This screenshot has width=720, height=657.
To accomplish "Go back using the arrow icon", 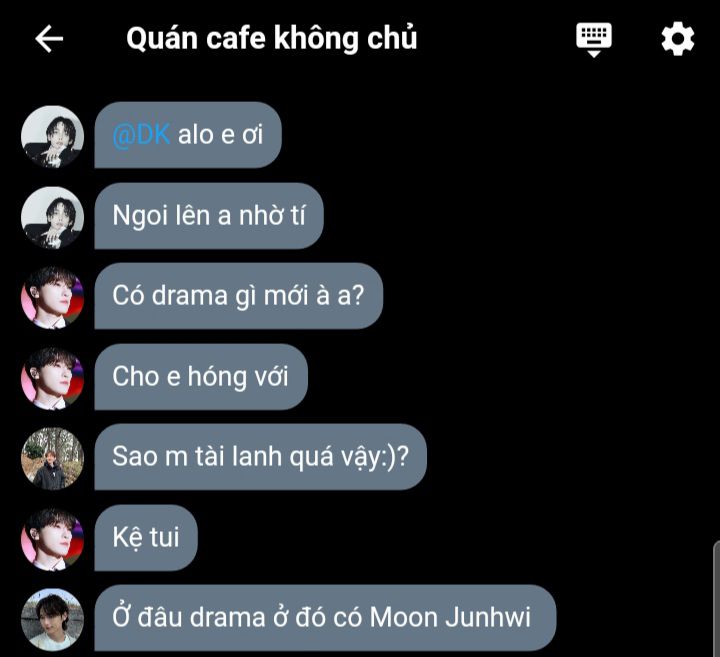I will [49, 39].
